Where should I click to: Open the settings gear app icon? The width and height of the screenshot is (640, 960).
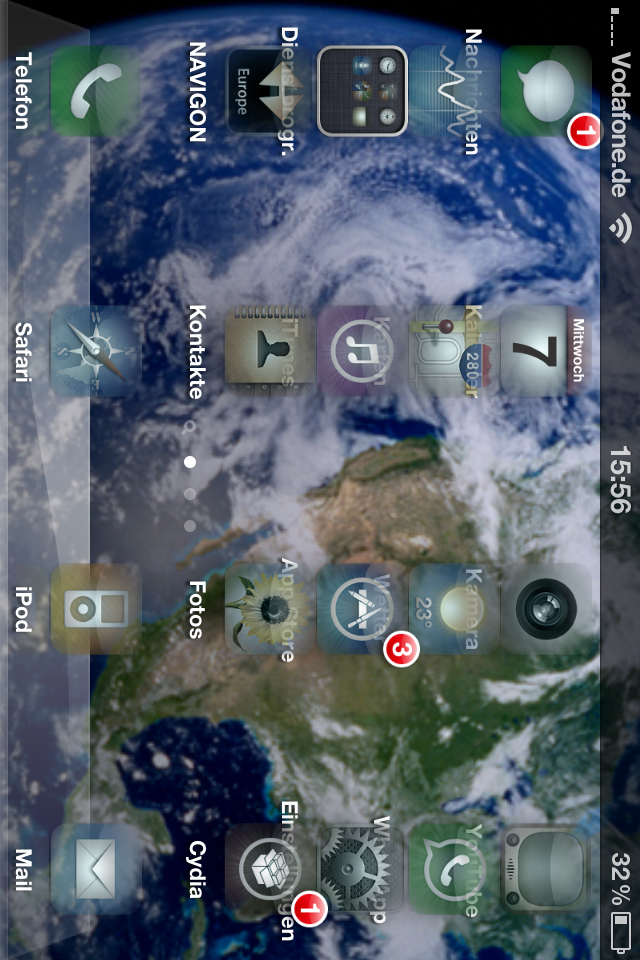tap(362, 868)
